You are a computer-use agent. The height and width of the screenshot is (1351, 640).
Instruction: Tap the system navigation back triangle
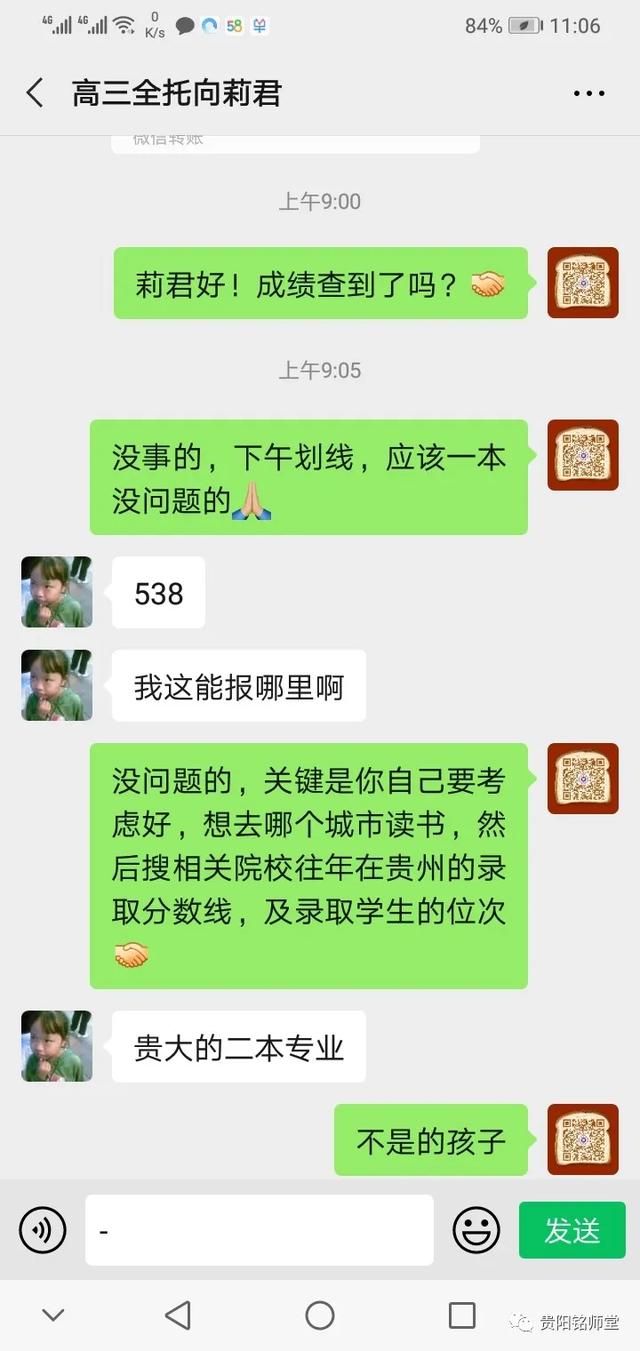pyautogui.click(x=178, y=1315)
